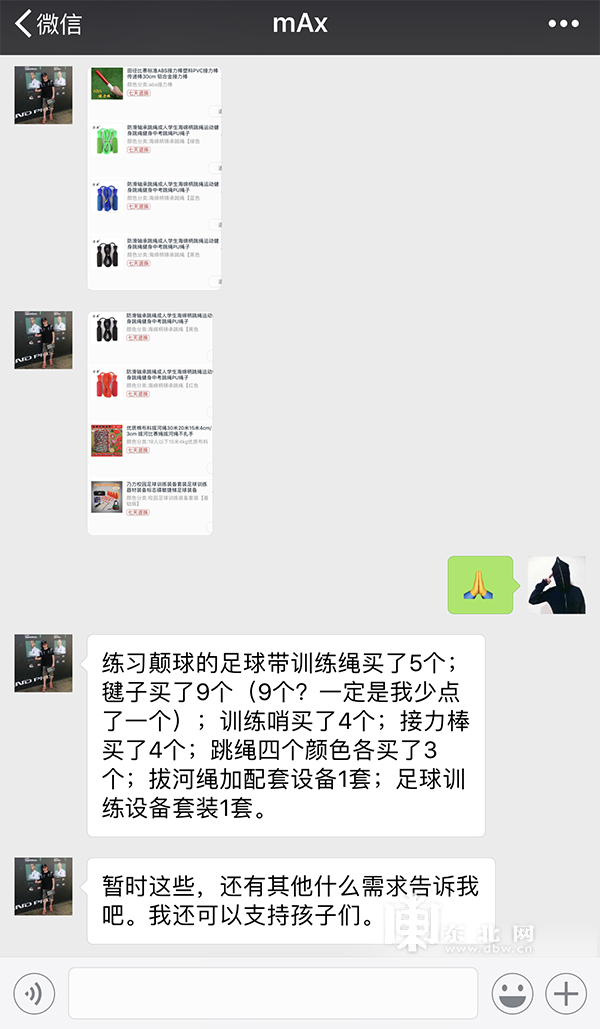
Task: Open the plus attachments menu
Action: [x=567, y=993]
